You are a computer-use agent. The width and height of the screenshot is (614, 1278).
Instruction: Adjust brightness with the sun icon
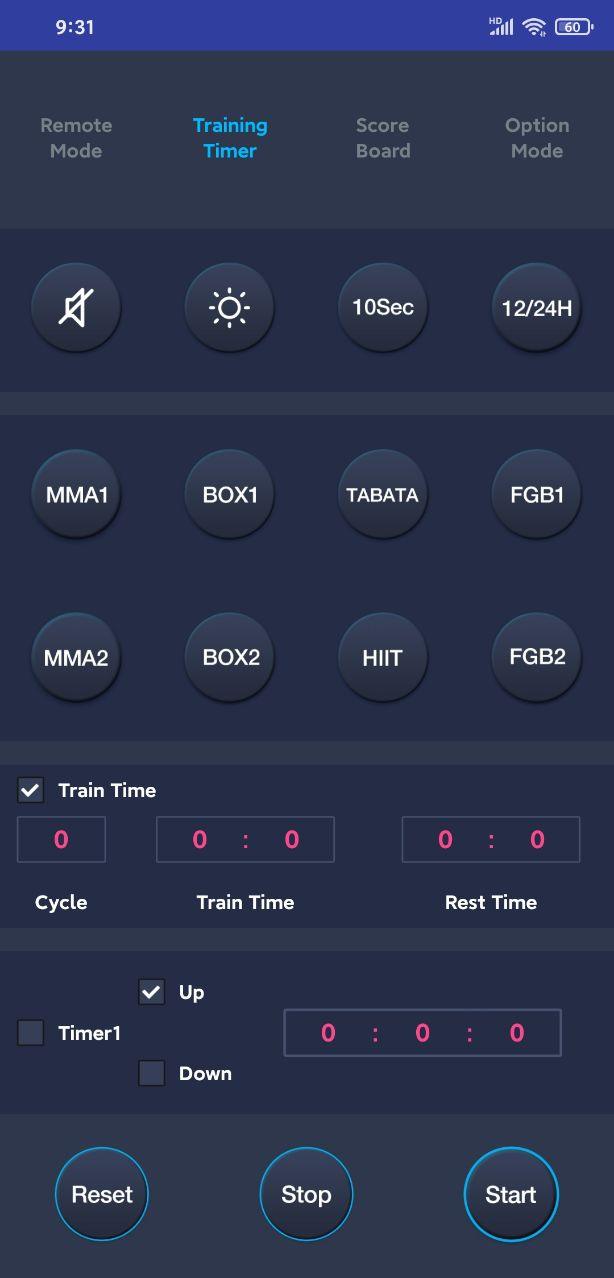click(x=229, y=307)
